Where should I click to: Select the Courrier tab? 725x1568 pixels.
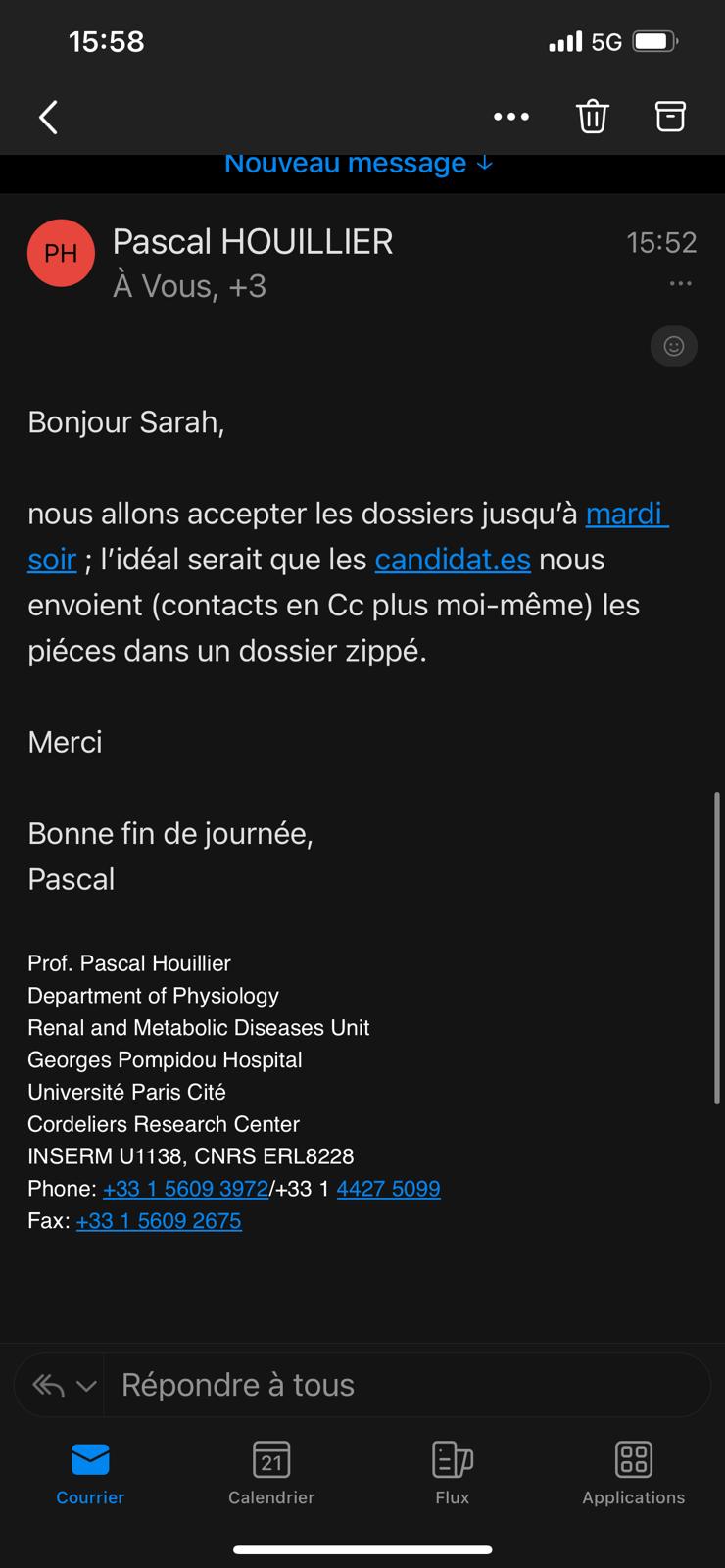click(x=90, y=1472)
